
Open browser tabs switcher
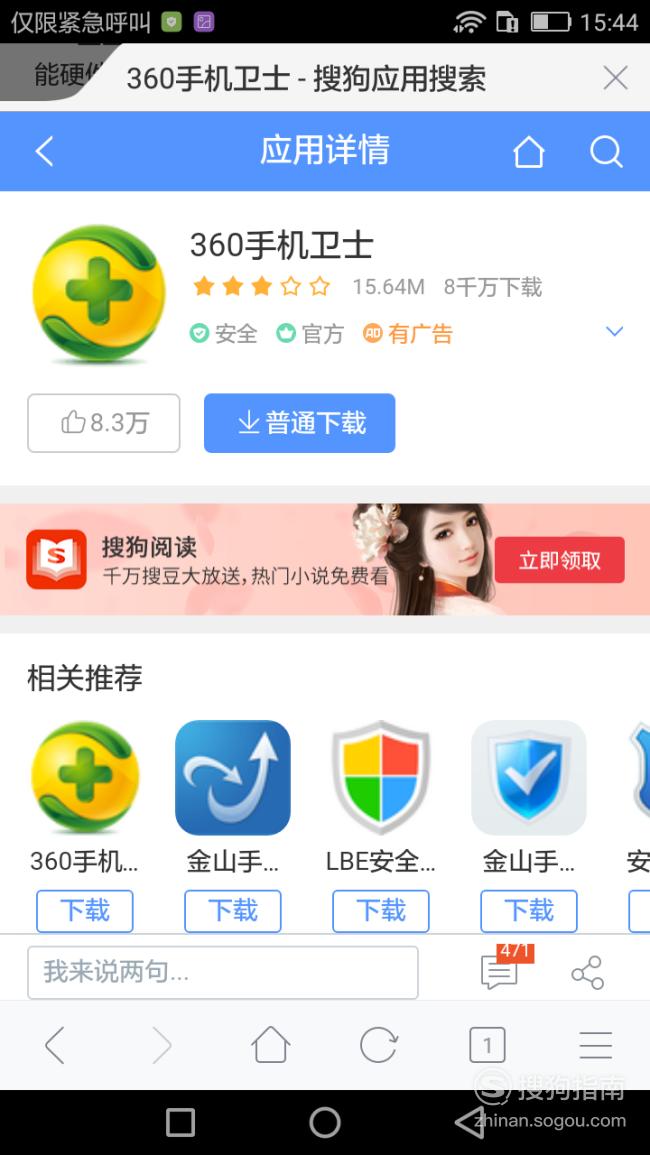[487, 1046]
